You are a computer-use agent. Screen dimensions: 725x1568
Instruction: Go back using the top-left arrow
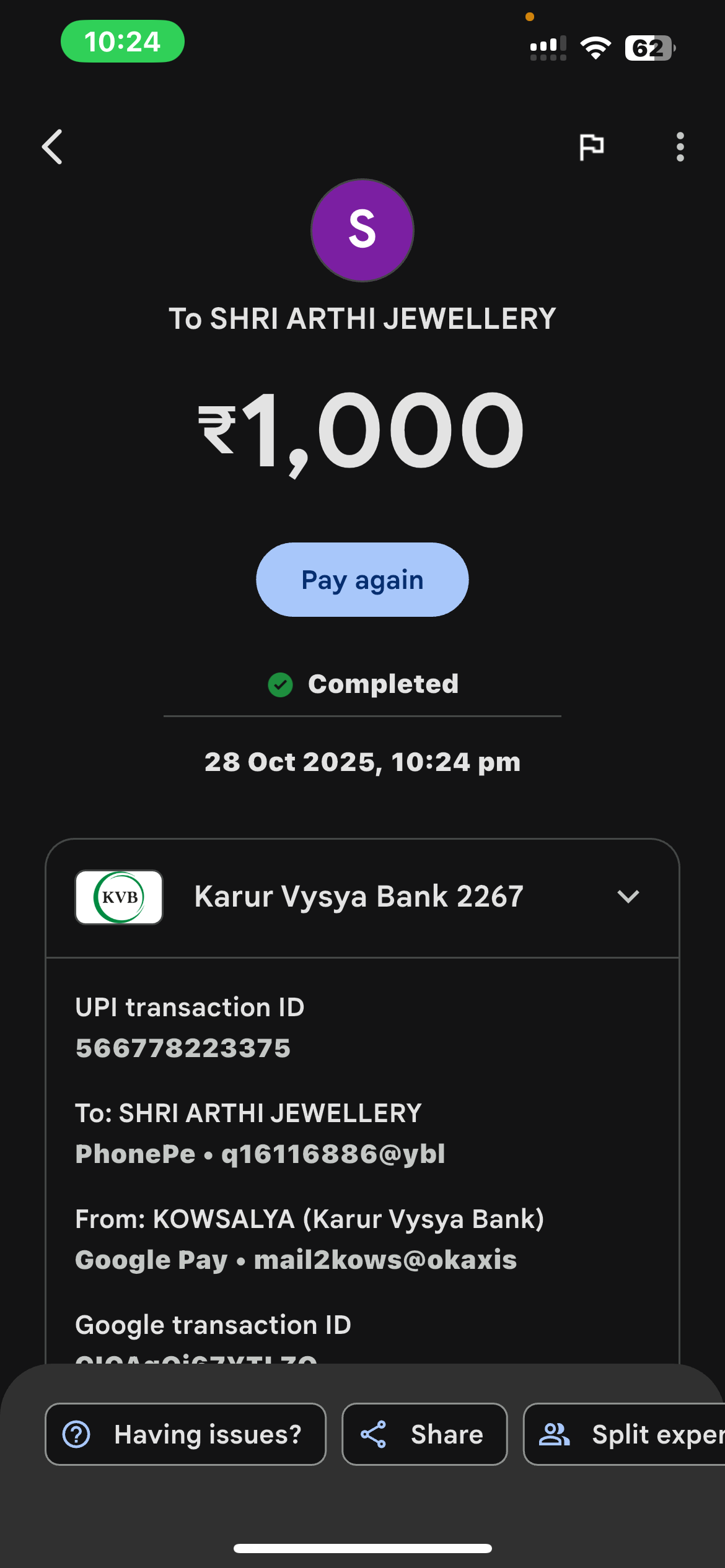point(53,147)
